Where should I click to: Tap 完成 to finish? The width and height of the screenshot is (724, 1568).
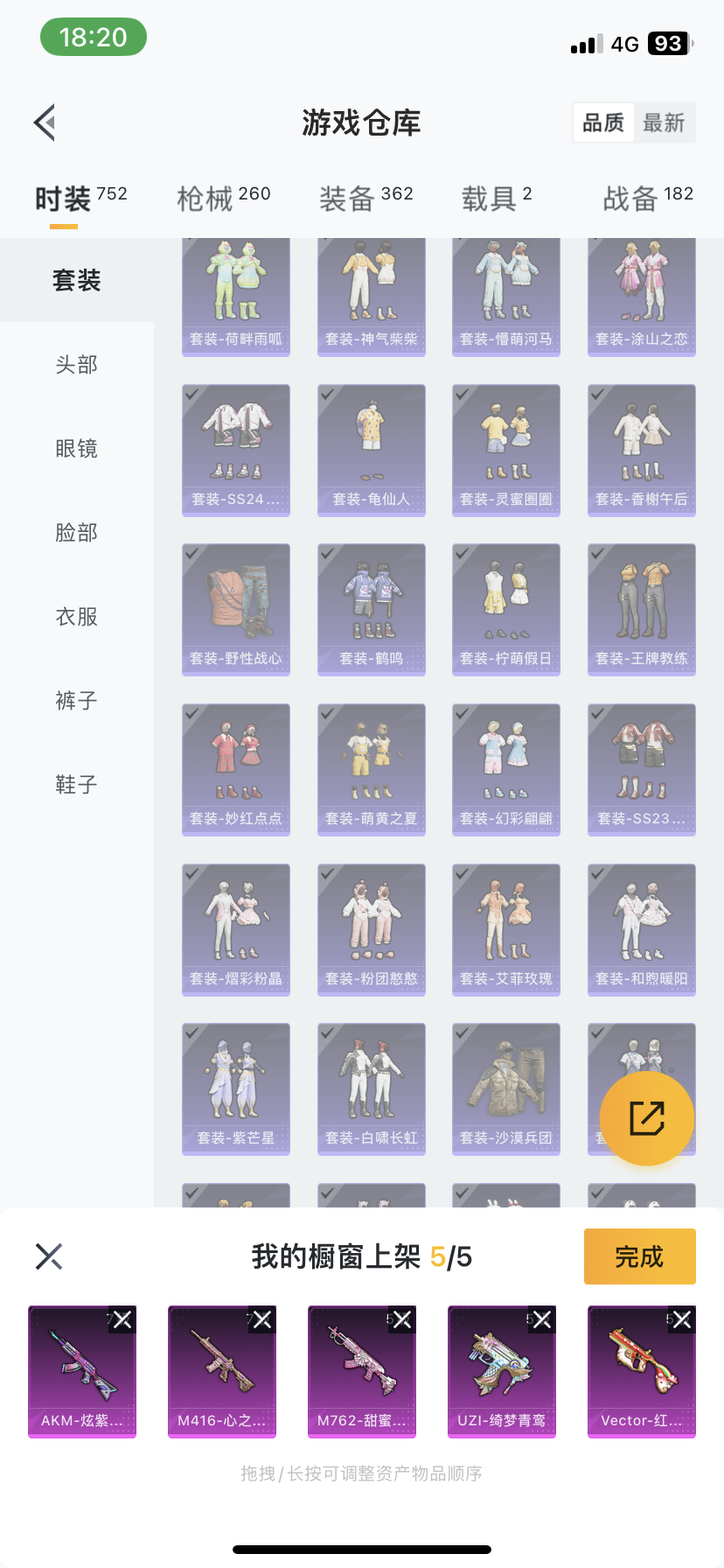[639, 1256]
